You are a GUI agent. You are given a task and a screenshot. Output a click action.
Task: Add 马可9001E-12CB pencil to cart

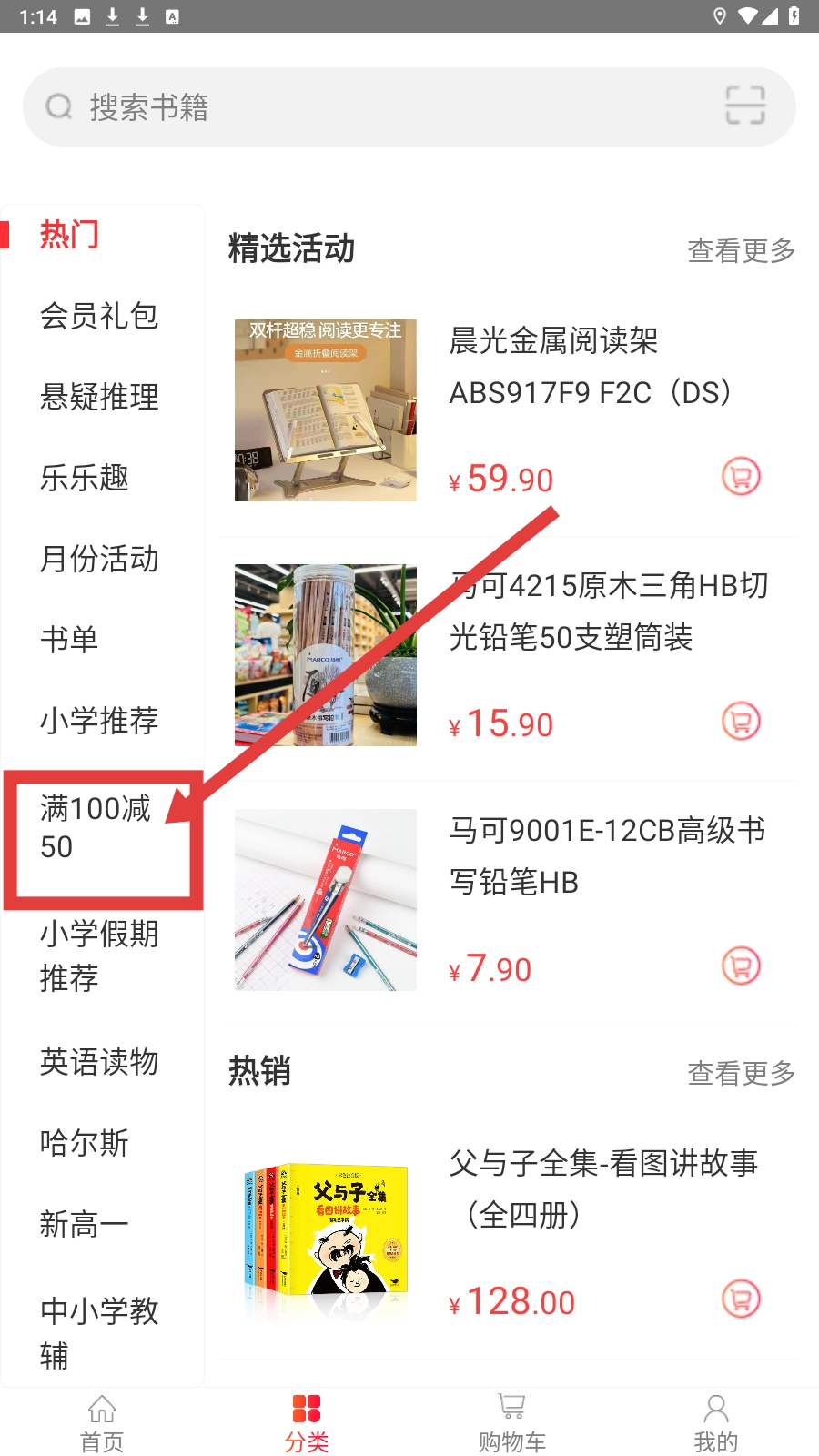741,966
